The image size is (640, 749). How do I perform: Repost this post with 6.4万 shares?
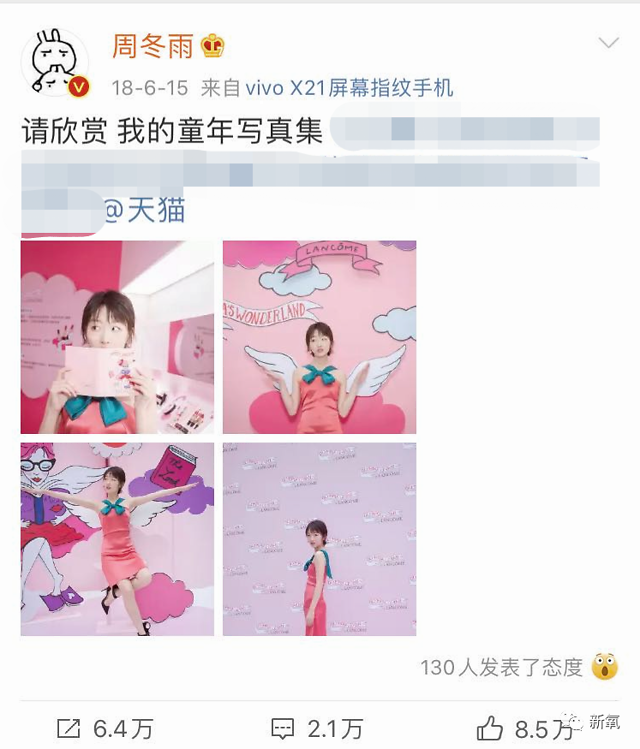coord(106,728)
